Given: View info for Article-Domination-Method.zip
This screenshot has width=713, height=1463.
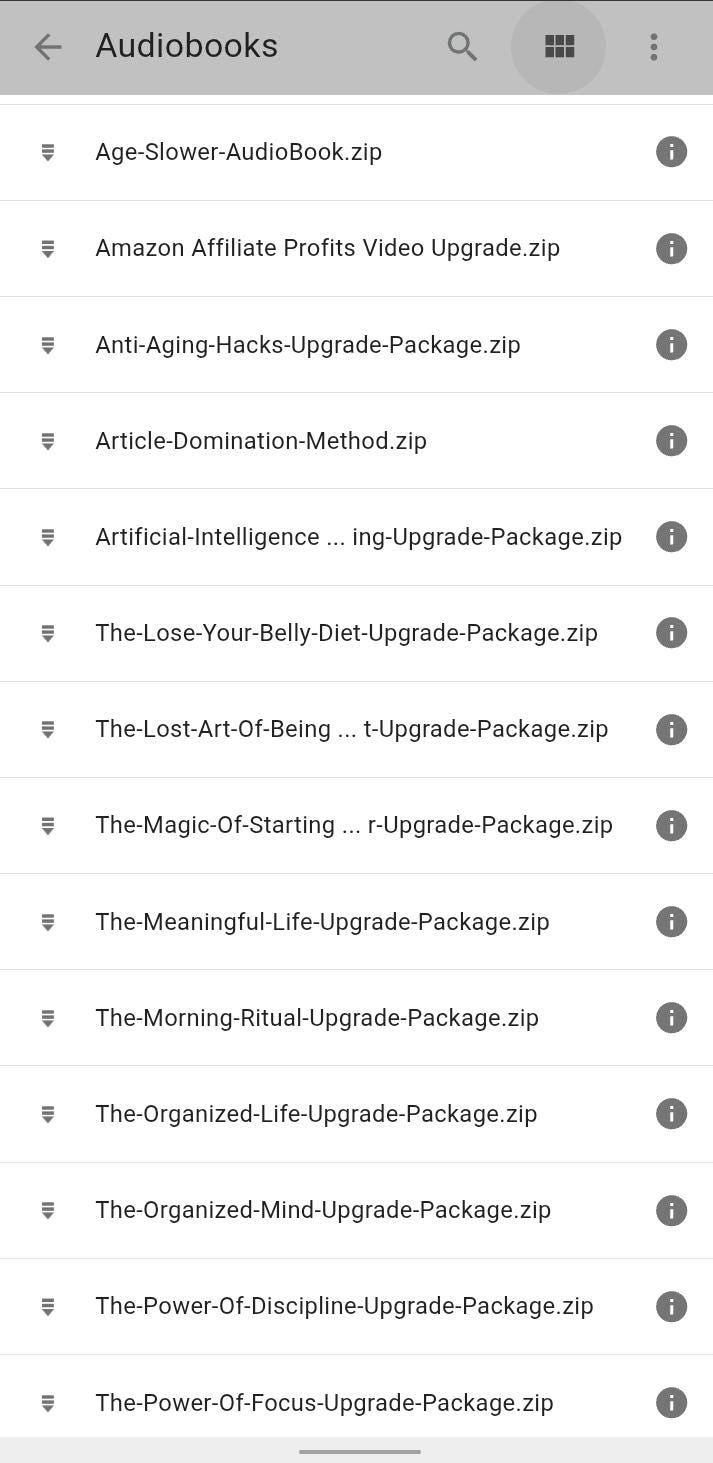Looking at the screenshot, I should coord(671,441).
